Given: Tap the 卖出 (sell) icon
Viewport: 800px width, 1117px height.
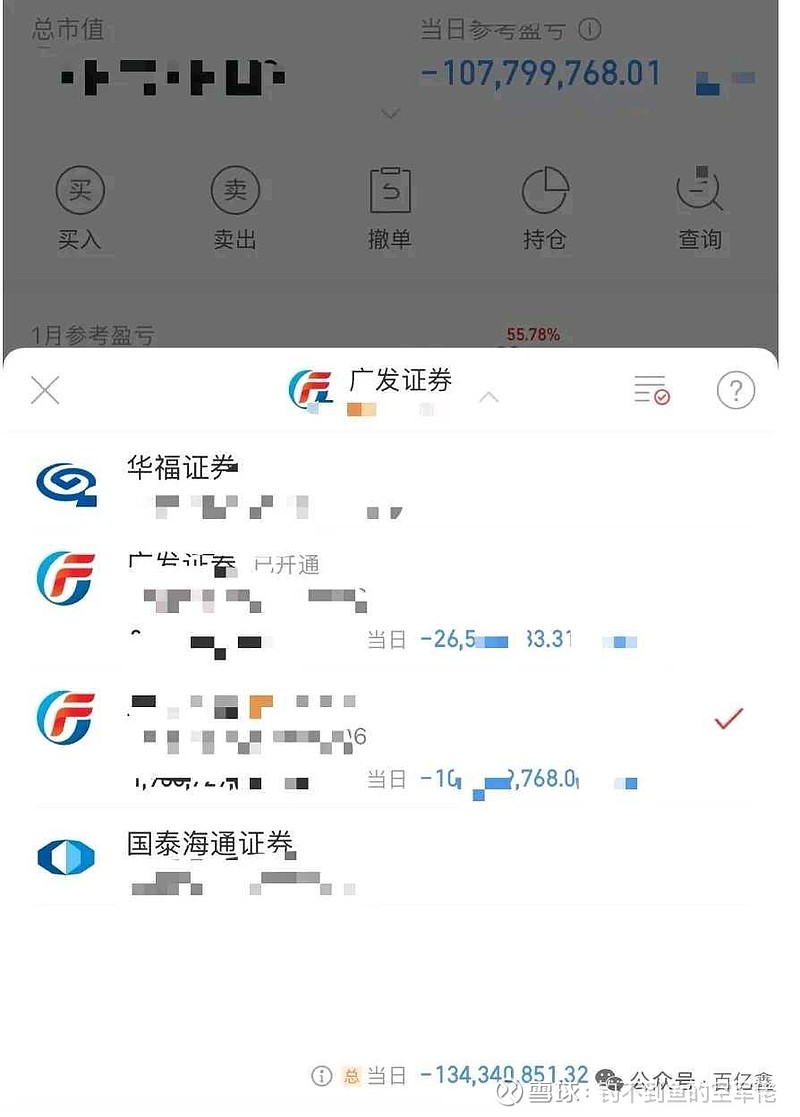Looking at the screenshot, I should point(236,190).
